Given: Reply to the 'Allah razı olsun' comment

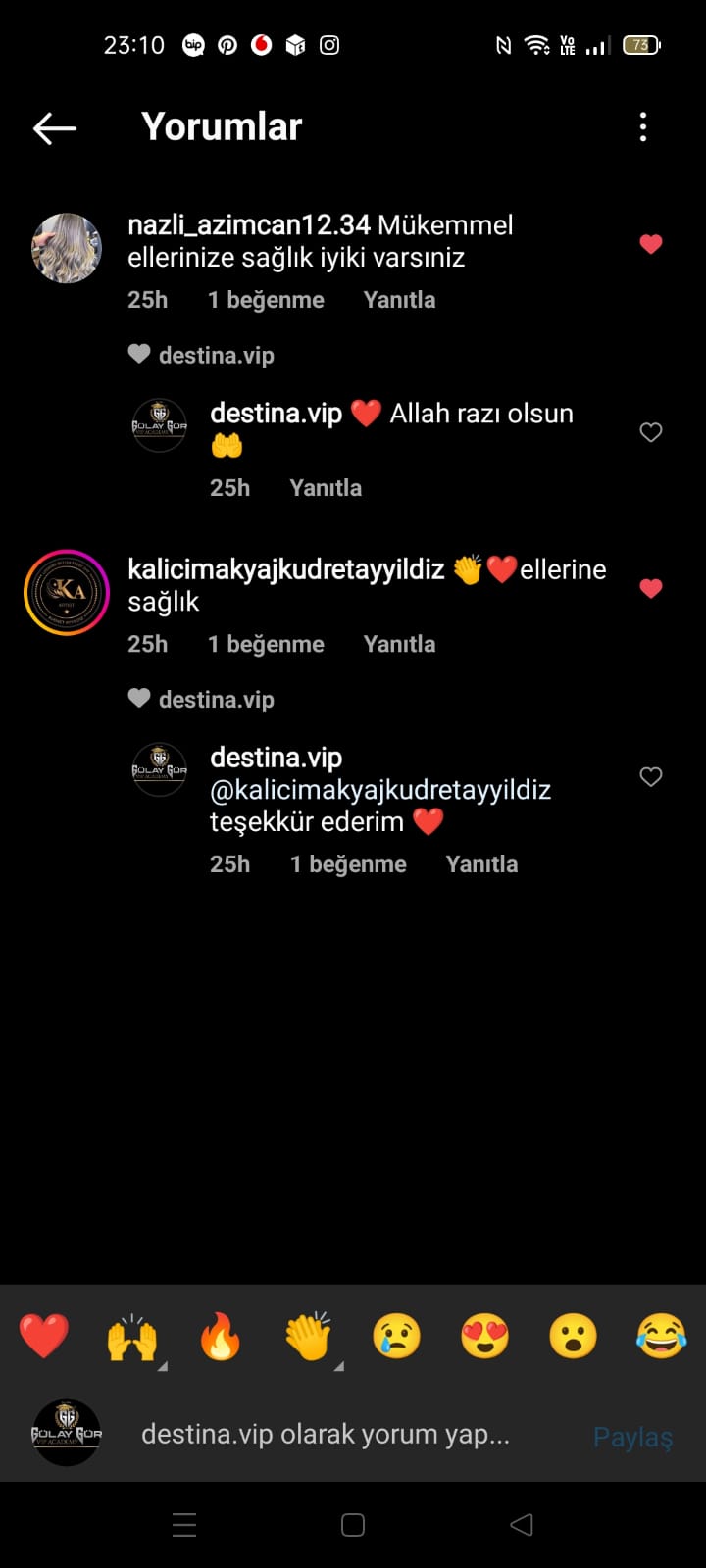Looking at the screenshot, I should point(326,488).
